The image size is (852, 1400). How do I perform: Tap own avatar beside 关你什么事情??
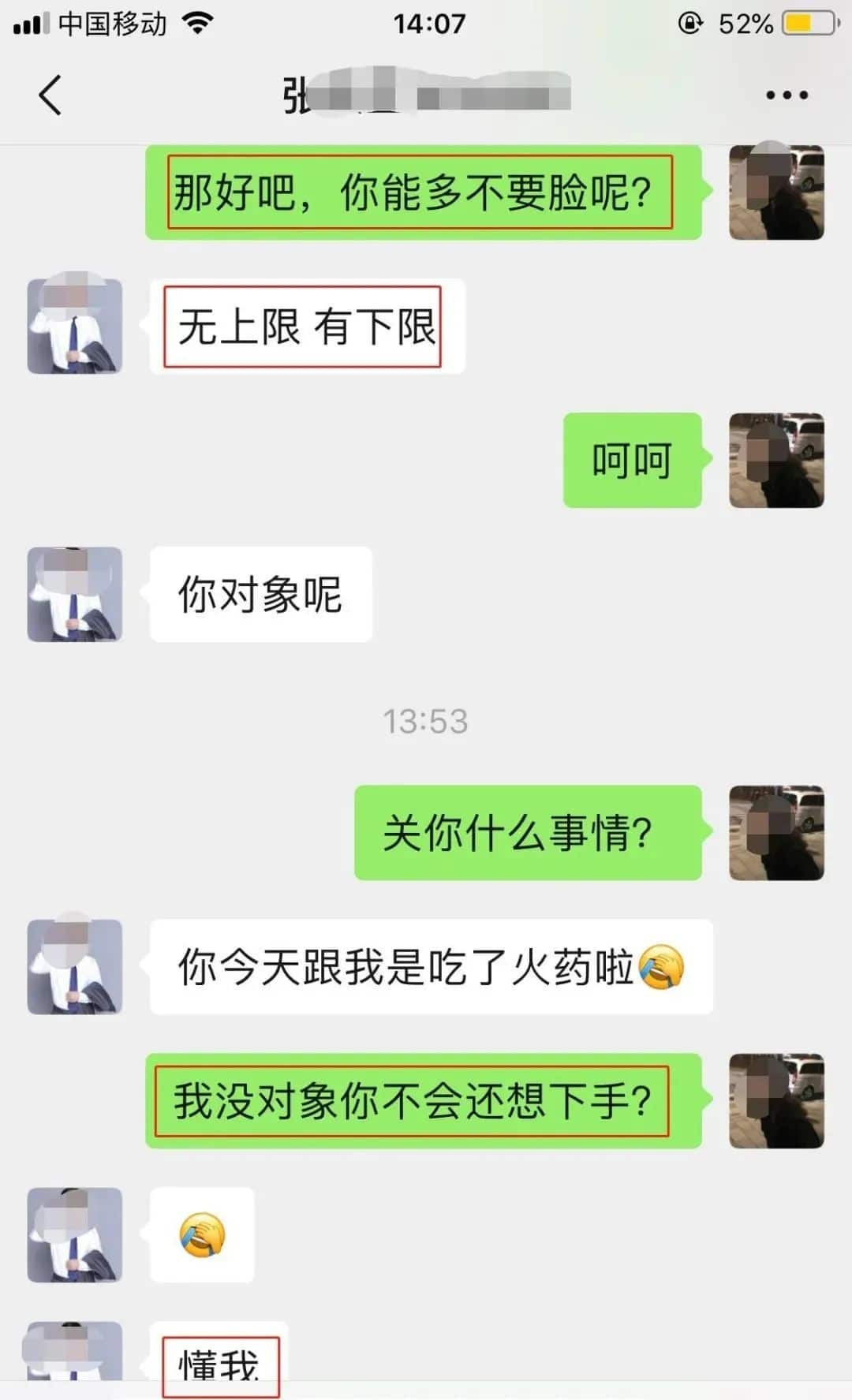pos(776,832)
